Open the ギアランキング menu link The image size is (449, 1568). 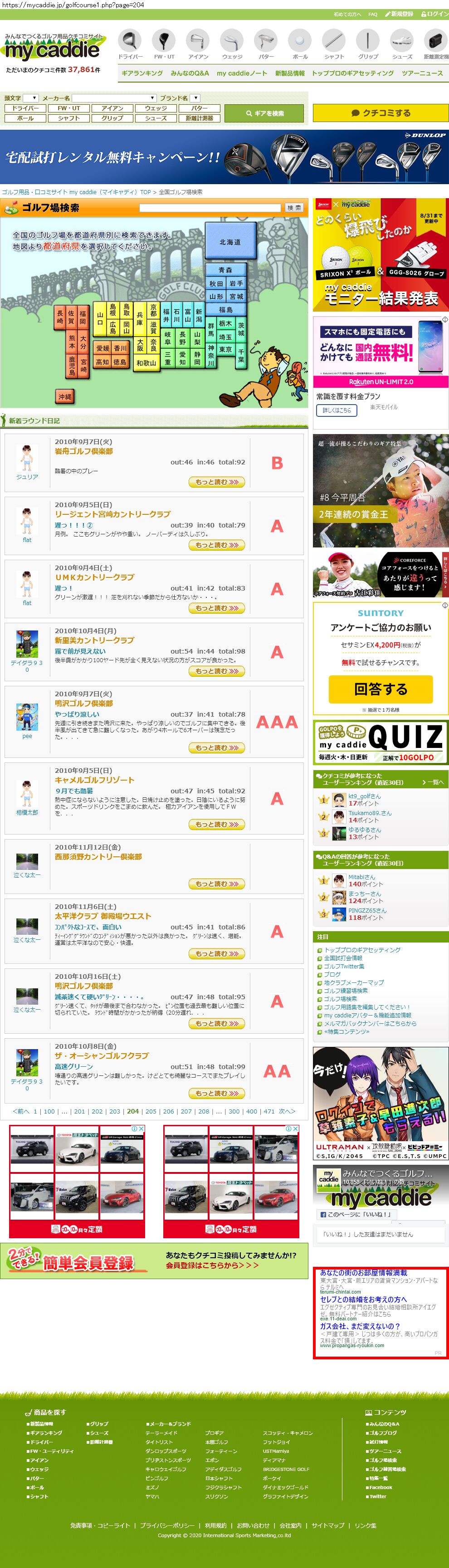click(142, 73)
